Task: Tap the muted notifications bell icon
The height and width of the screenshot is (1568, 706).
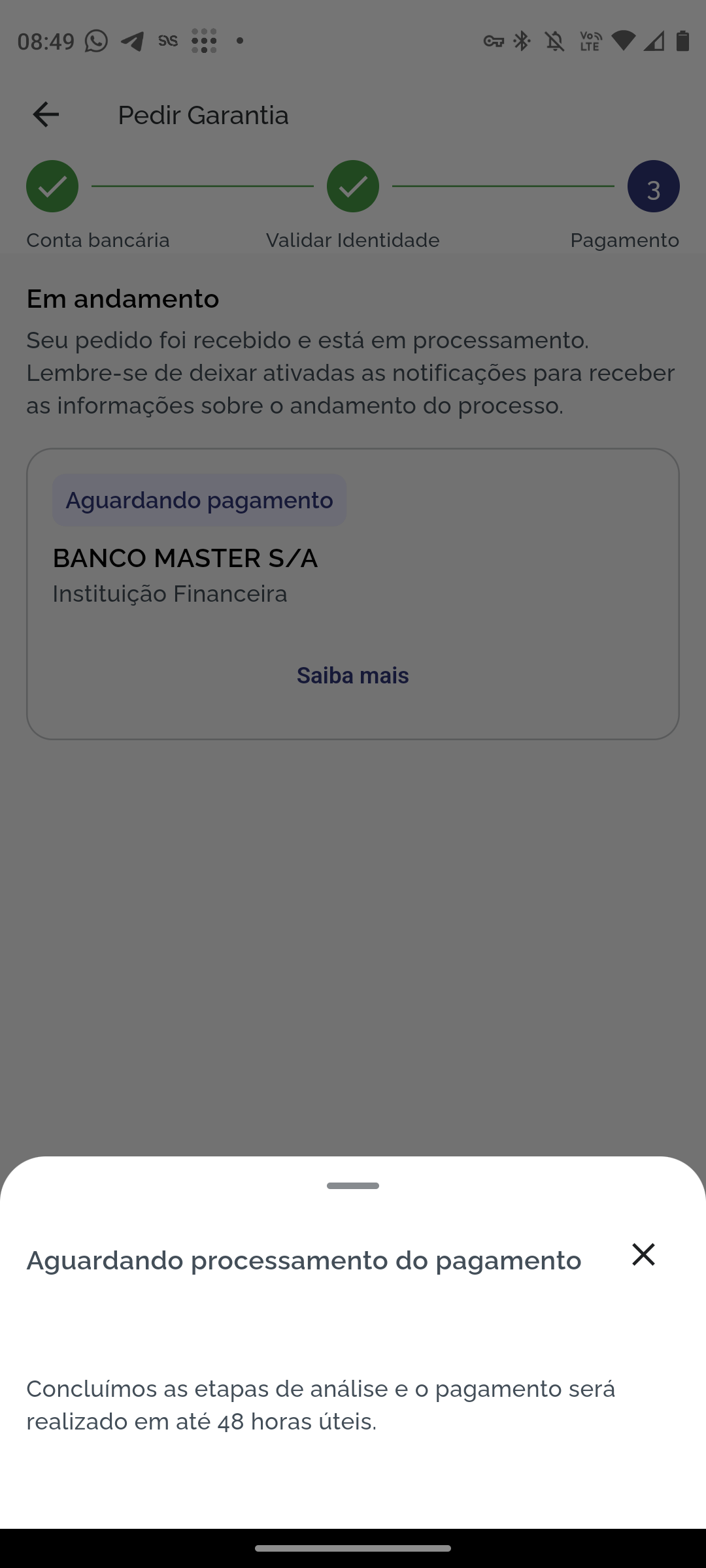Action: coord(554,41)
